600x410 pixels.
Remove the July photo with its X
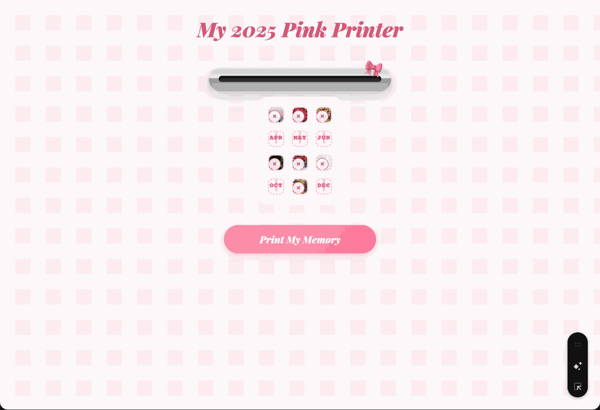(x=276, y=163)
